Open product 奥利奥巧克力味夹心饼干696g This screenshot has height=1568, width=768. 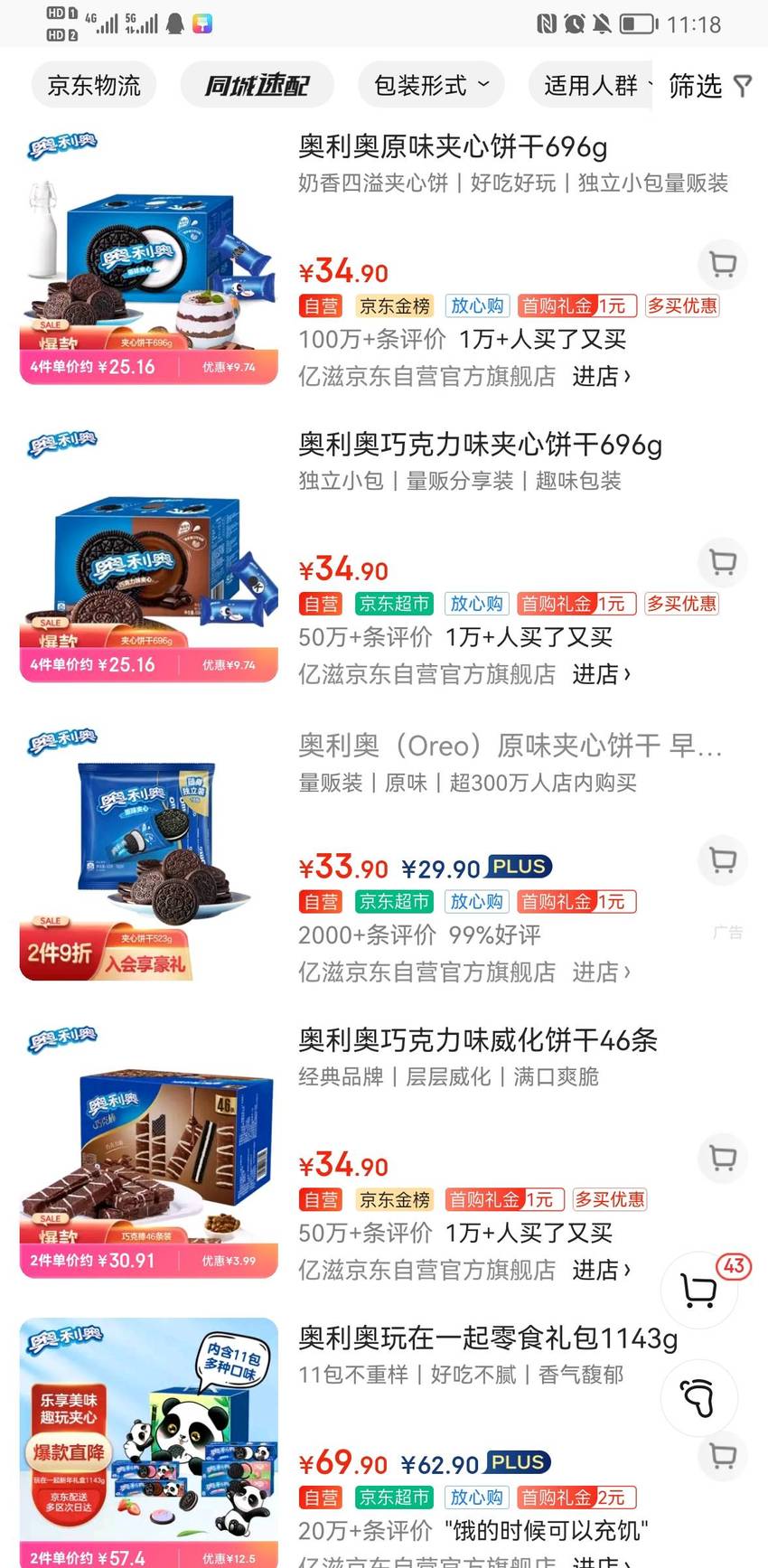(x=480, y=445)
